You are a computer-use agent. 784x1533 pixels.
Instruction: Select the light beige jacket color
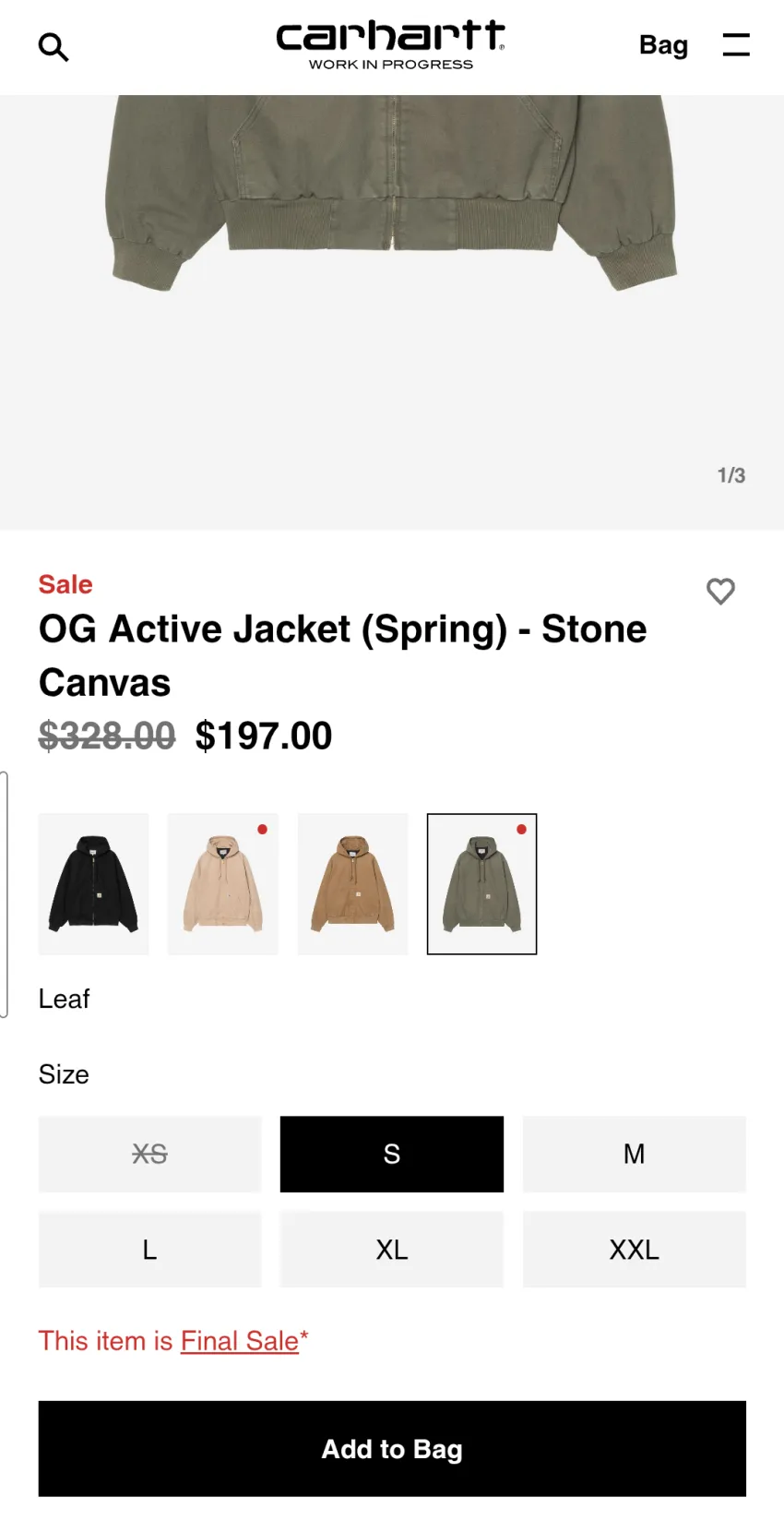pos(223,884)
